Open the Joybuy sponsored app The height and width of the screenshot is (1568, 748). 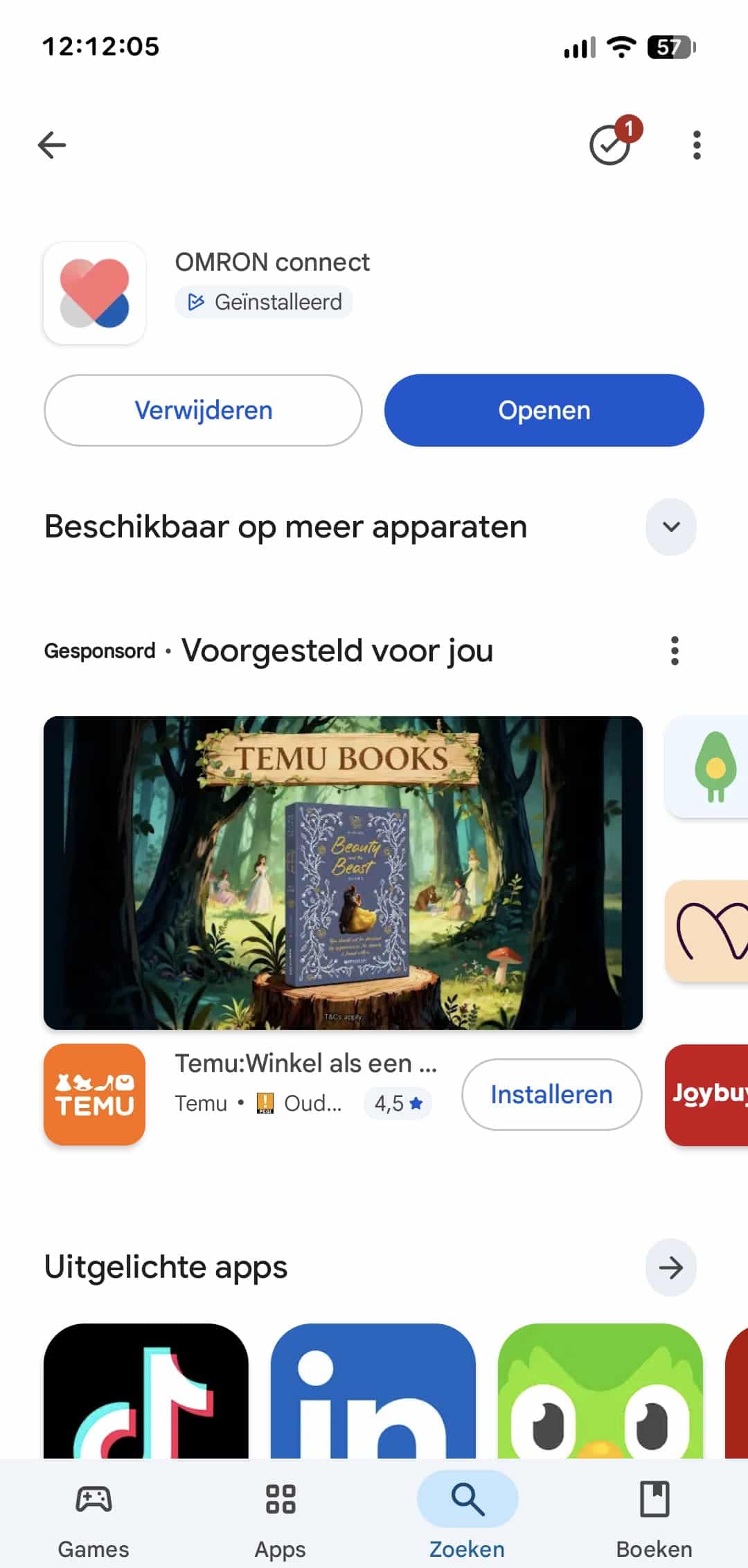708,1095
